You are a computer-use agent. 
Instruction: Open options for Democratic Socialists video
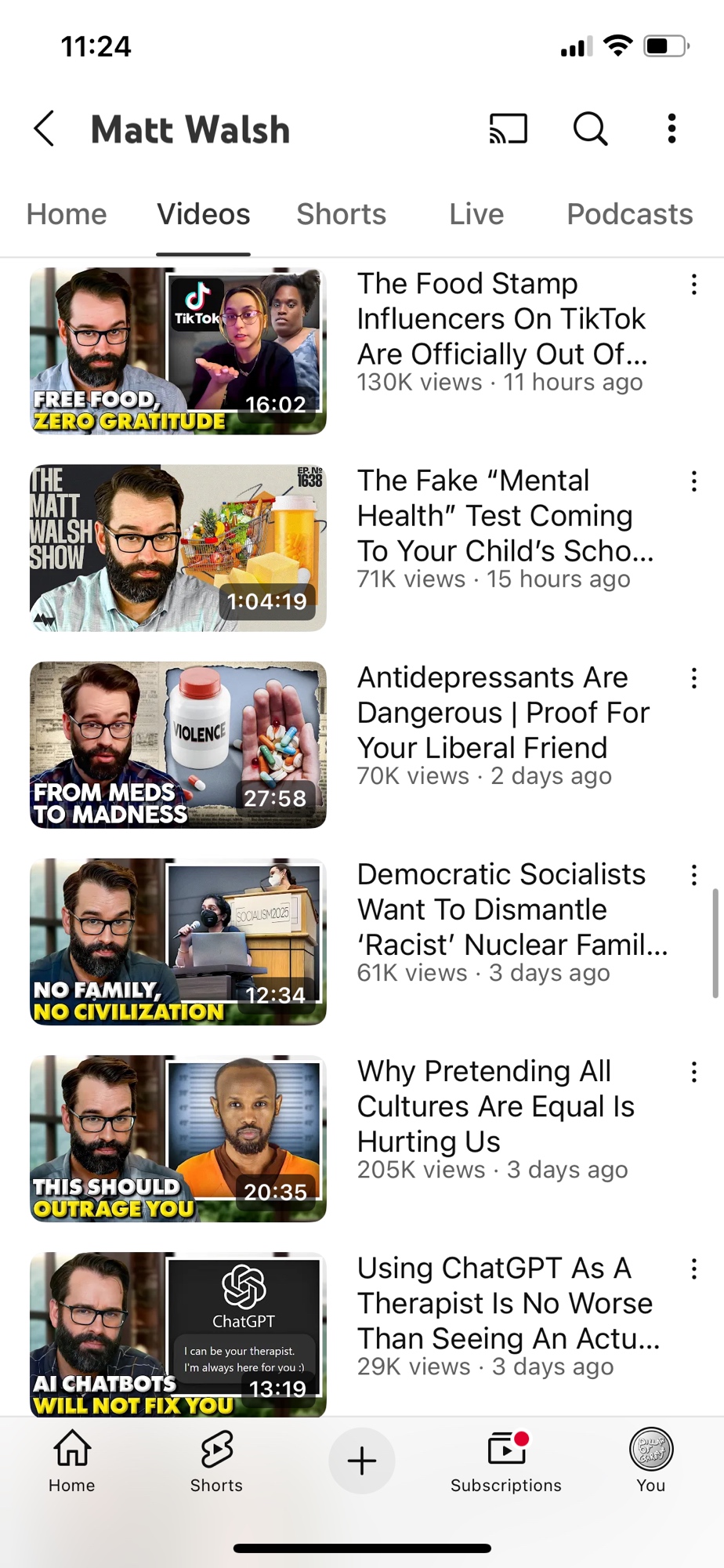click(694, 875)
